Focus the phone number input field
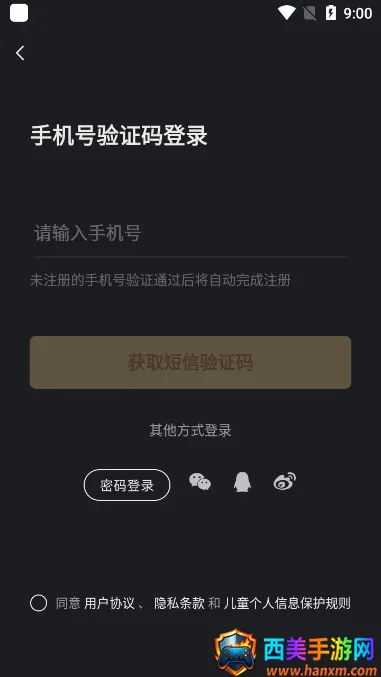The width and height of the screenshot is (381, 677). tap(190, 233)
